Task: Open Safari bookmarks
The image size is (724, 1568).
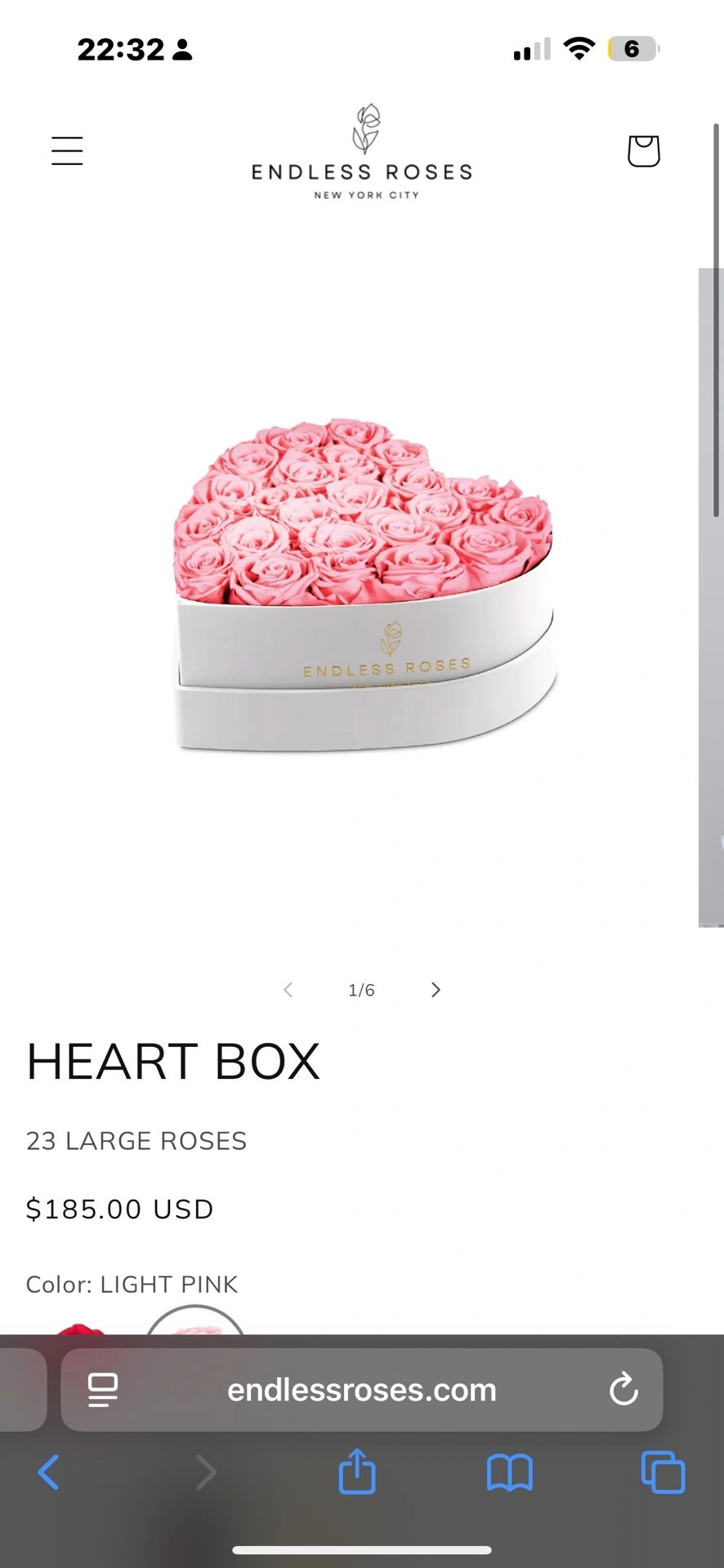Action: 509,1473
